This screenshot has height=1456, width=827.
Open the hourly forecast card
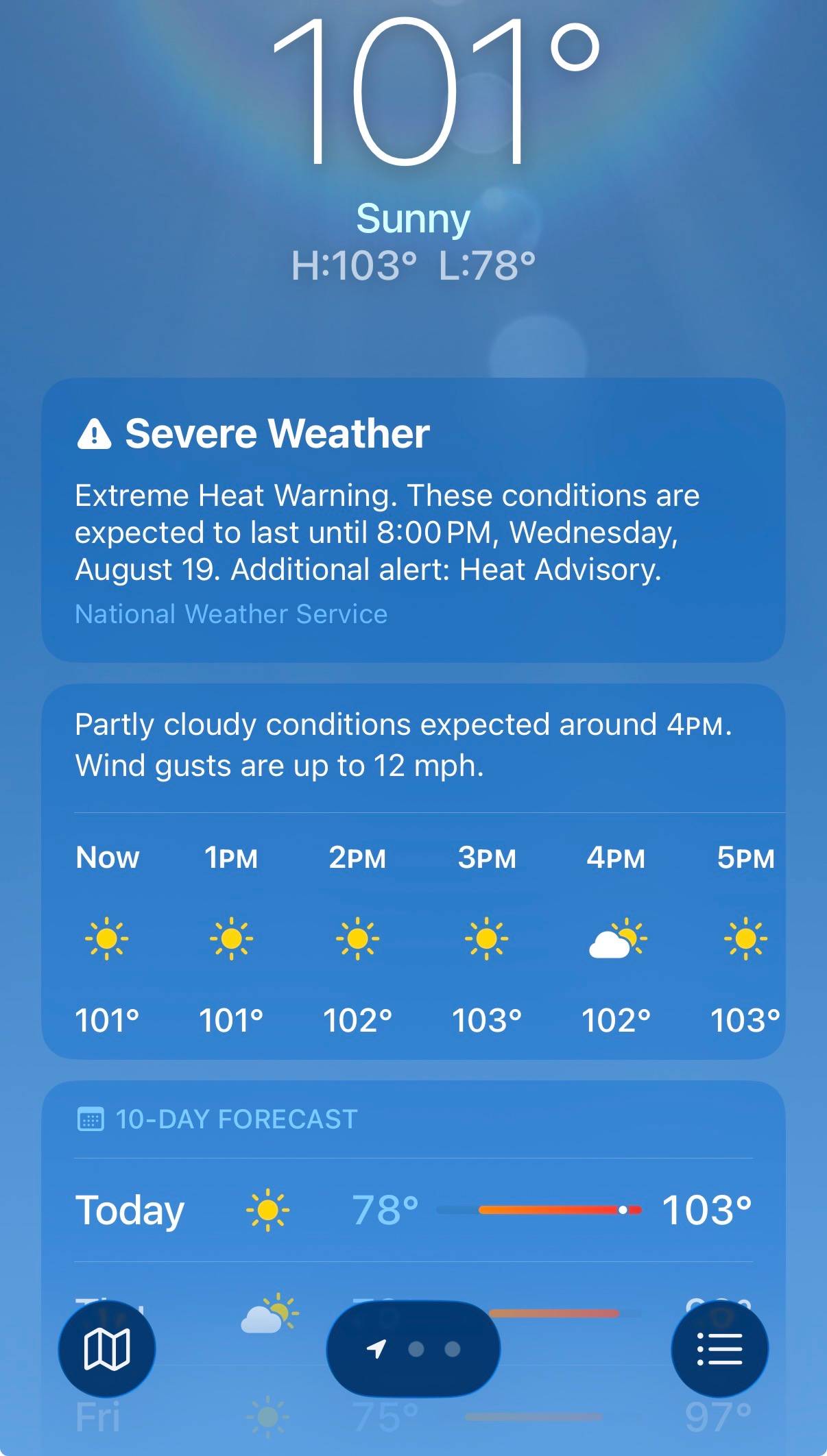[413, 871]
